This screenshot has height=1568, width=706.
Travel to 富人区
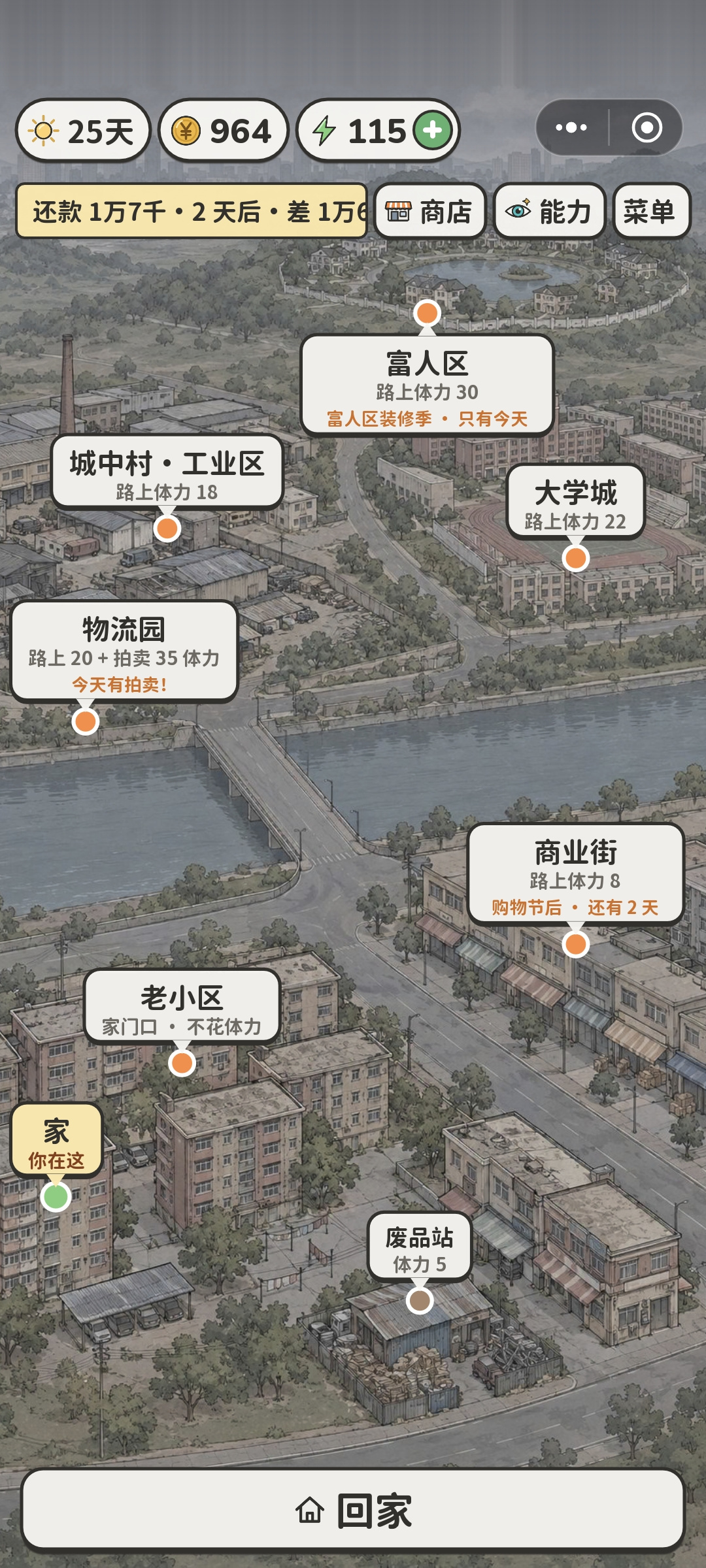point(427,384)
